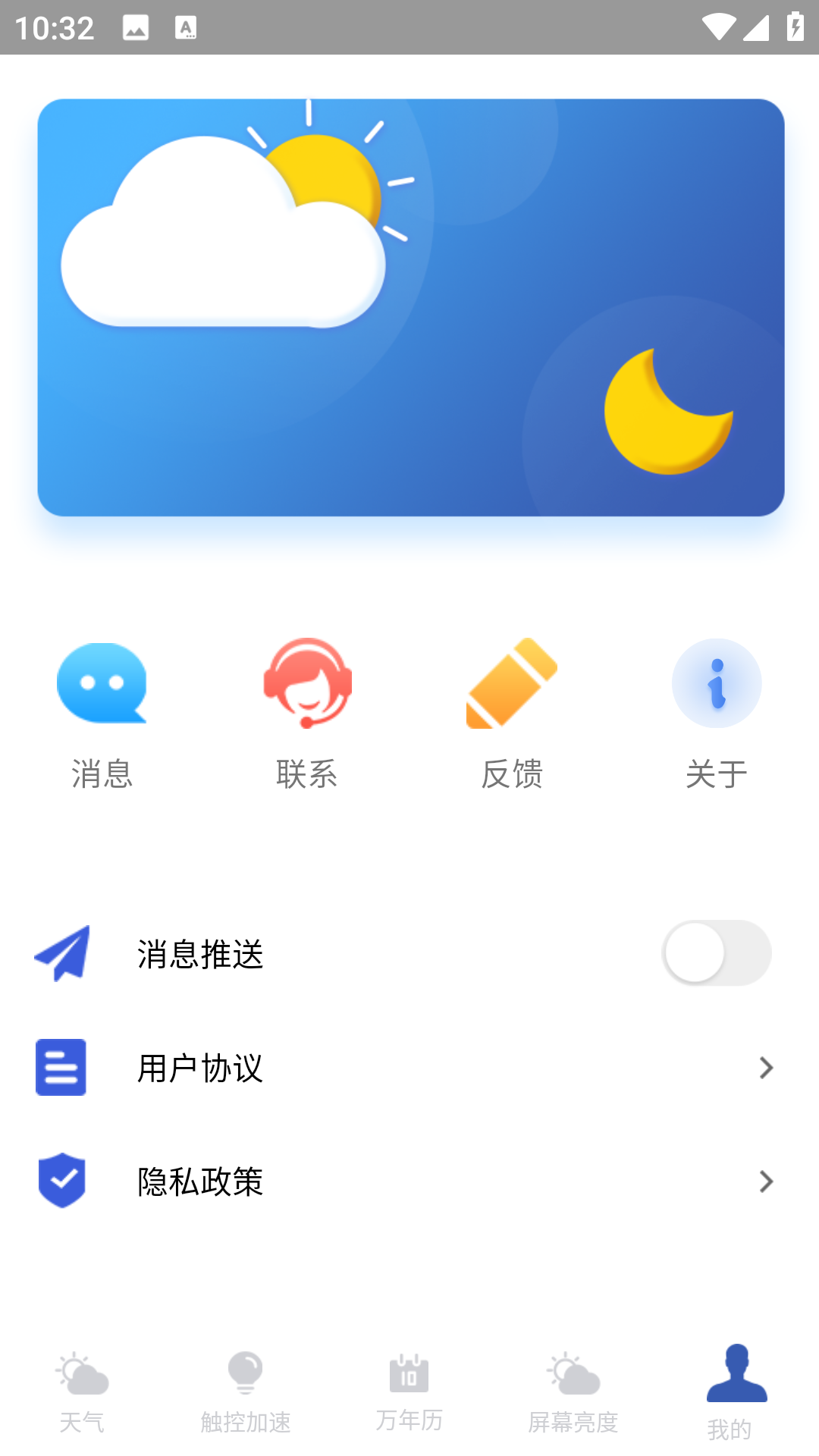Select the 联系 headset contact icon
The width and height of the screenshot is (819, 1456).
(x=307, y=682)
